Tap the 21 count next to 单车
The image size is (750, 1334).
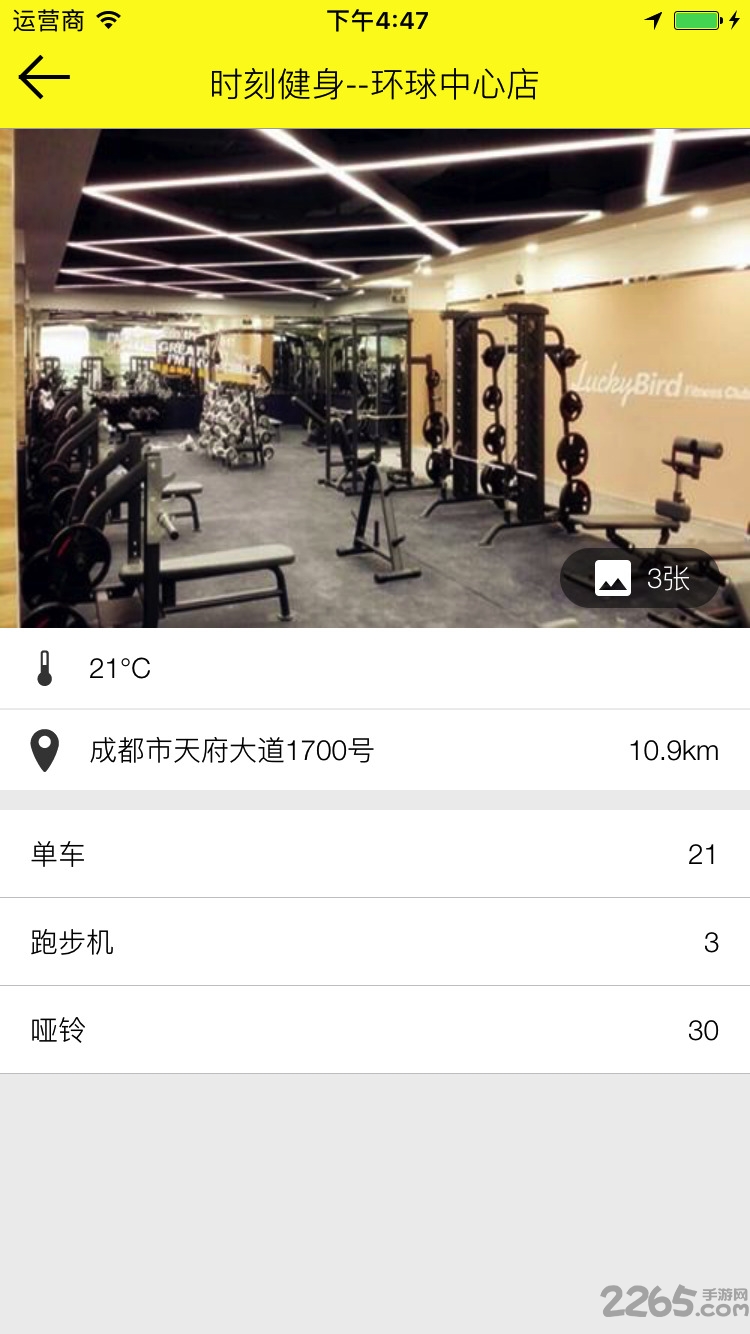(x=704, y=854)
